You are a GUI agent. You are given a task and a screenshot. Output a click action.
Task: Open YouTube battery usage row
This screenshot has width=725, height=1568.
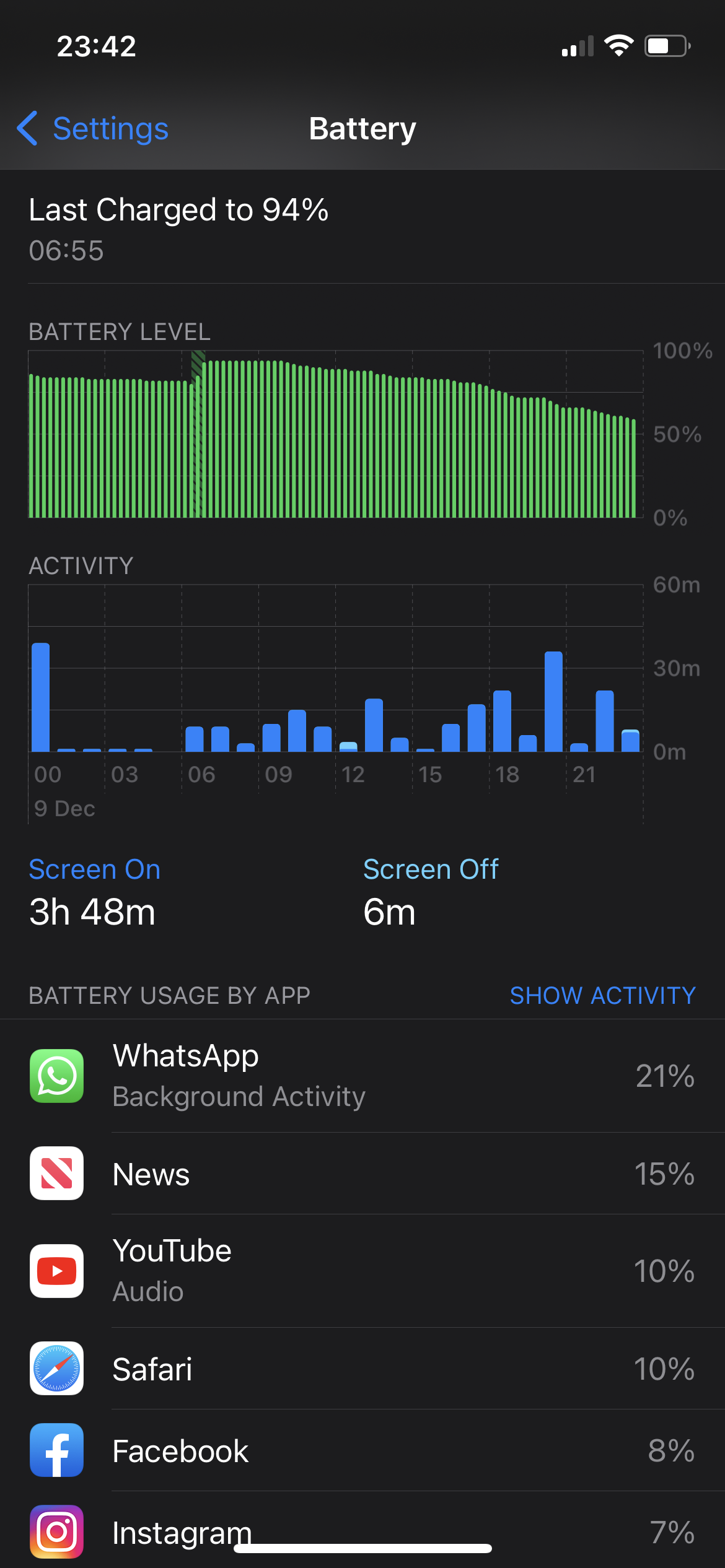(362, 1271)
